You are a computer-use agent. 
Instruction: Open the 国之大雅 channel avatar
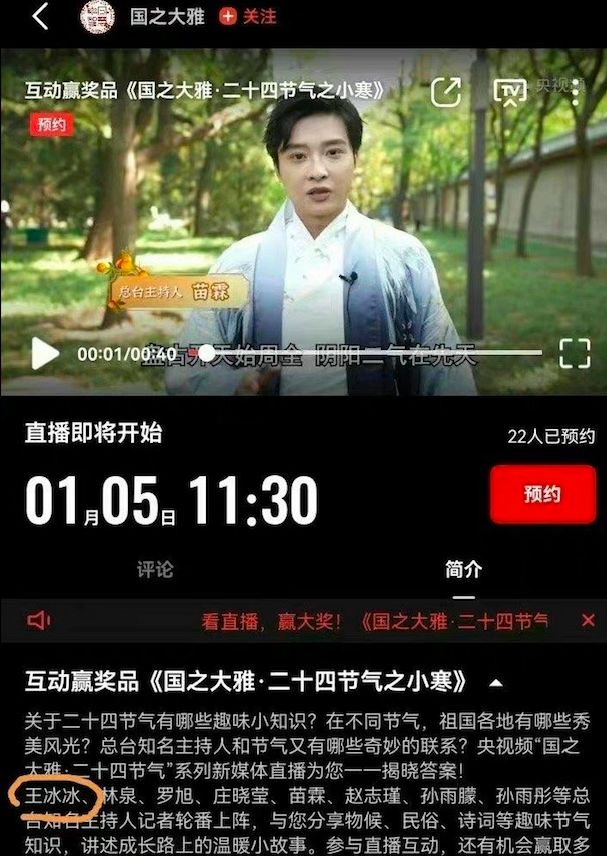coord(97,17)
